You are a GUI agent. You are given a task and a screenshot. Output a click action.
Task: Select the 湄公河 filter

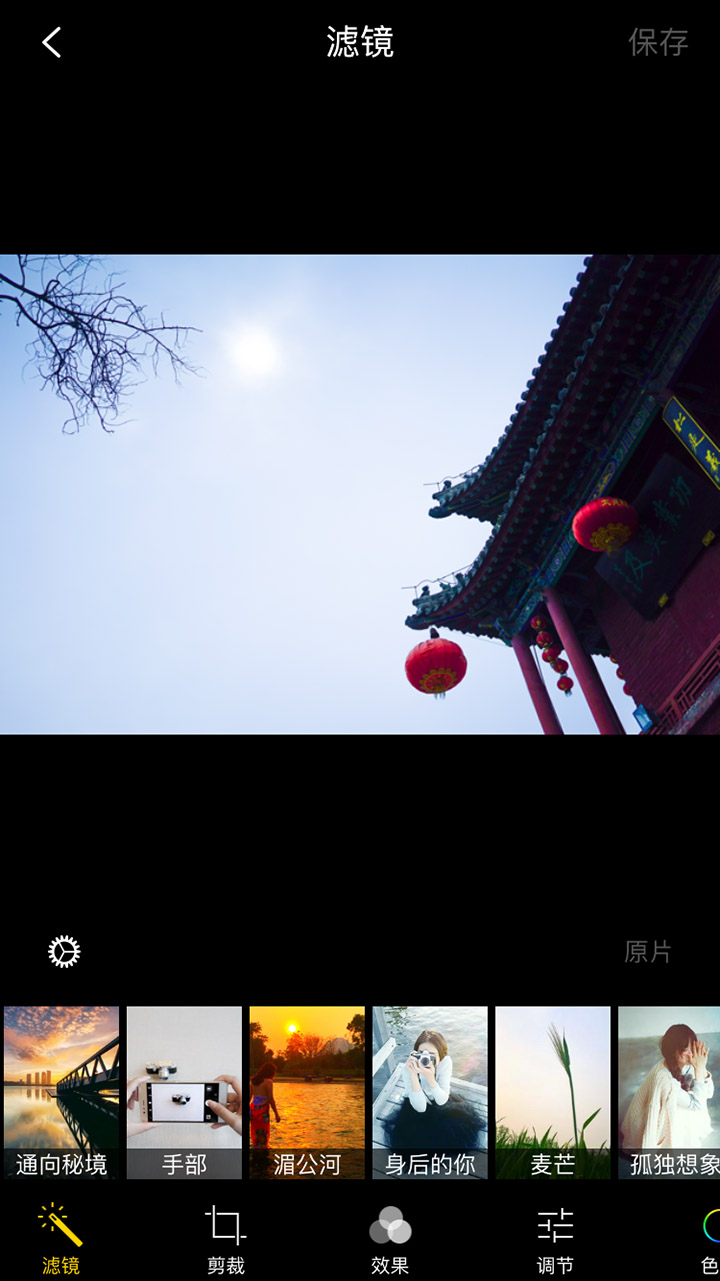tap(307, 1092)
